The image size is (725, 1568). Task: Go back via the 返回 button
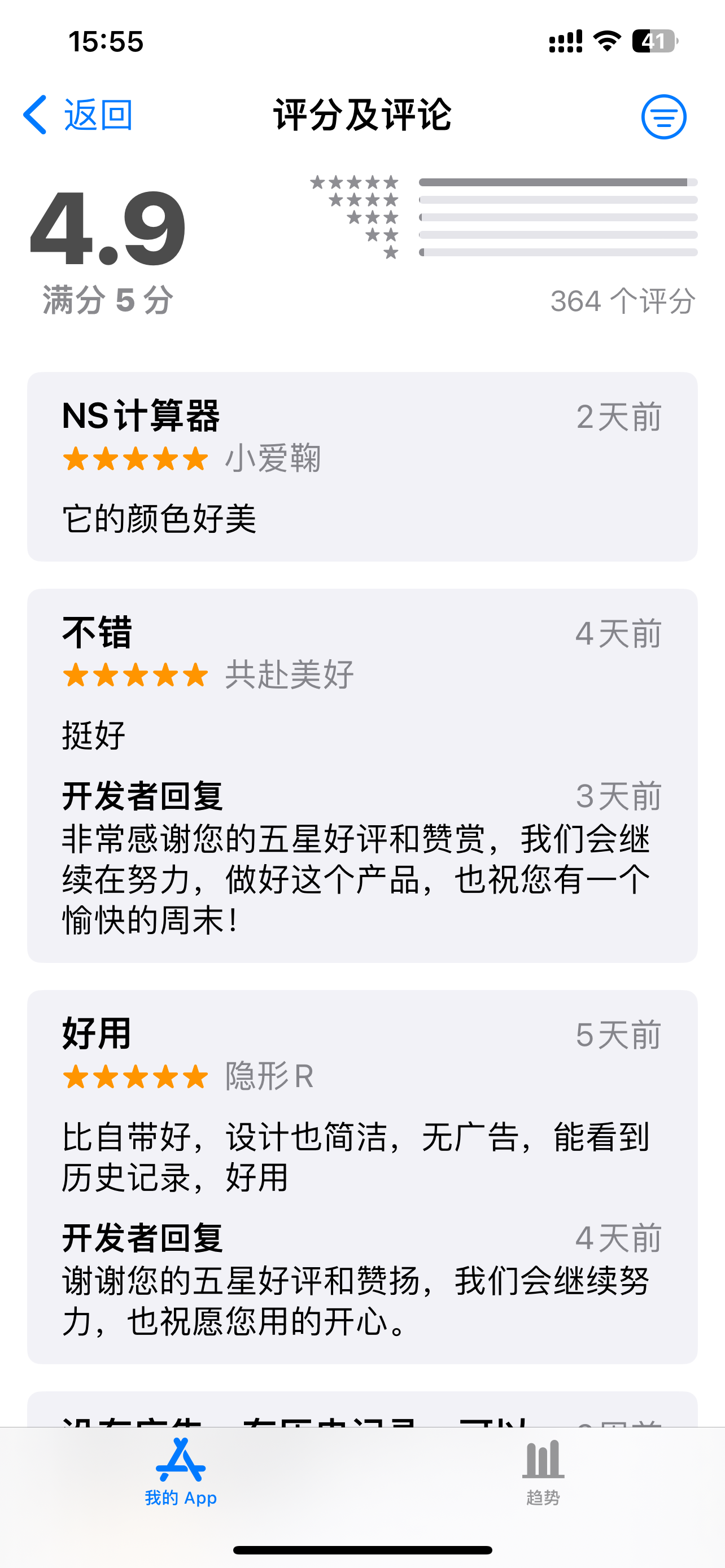click(x=78, y=115)
